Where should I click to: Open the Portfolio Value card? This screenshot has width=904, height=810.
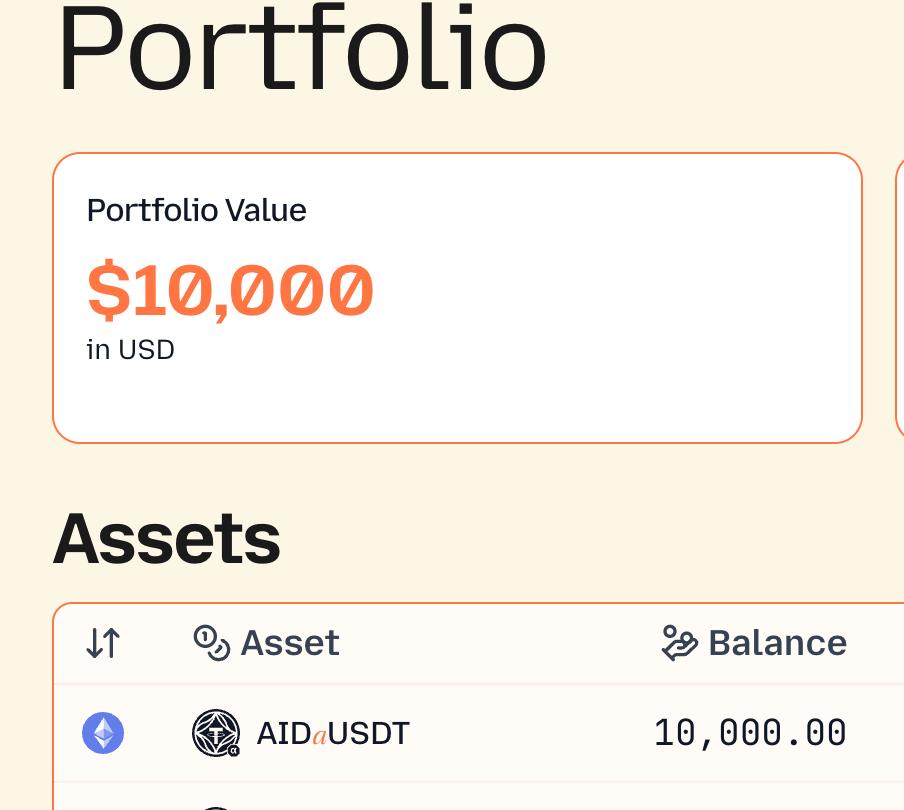(456, 297)
